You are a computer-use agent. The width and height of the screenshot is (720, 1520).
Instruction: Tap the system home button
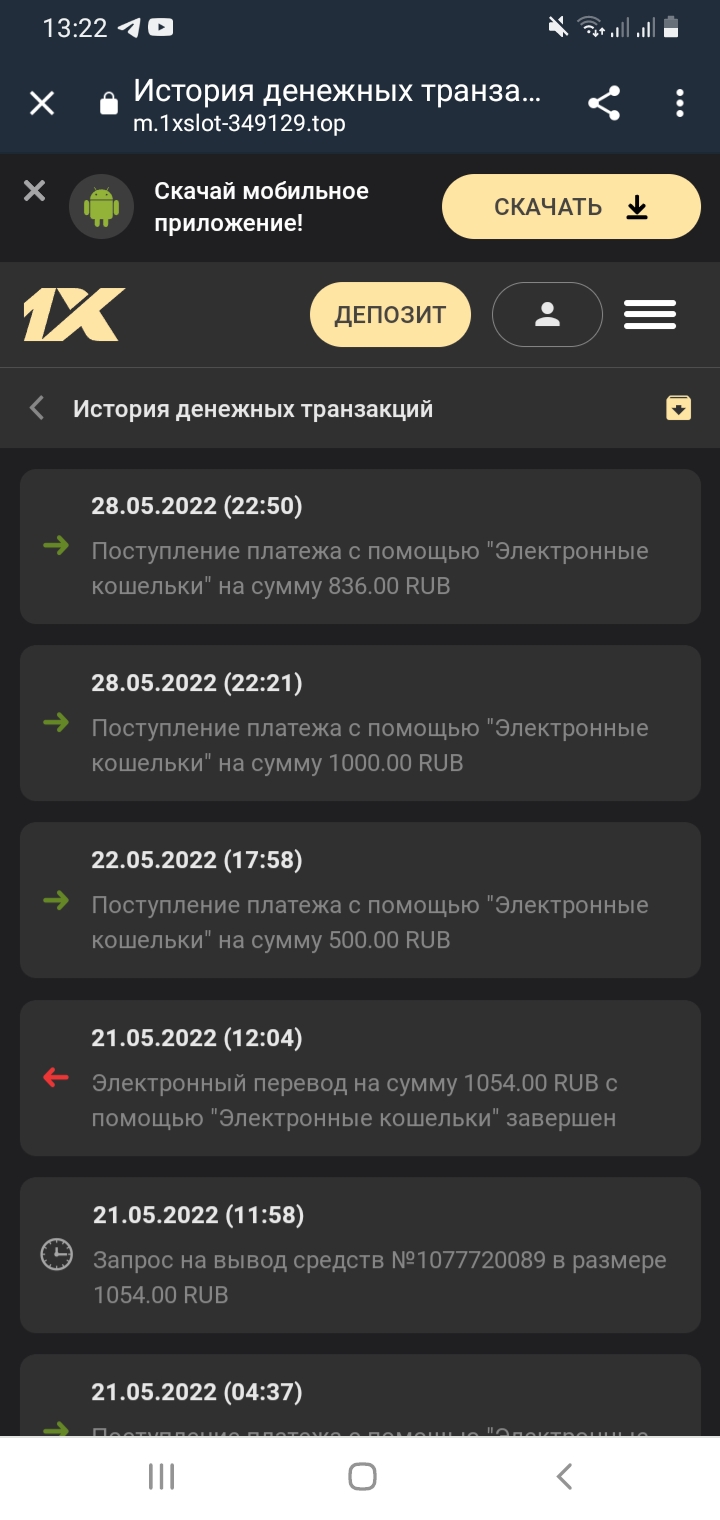[x=362, y=1476]
